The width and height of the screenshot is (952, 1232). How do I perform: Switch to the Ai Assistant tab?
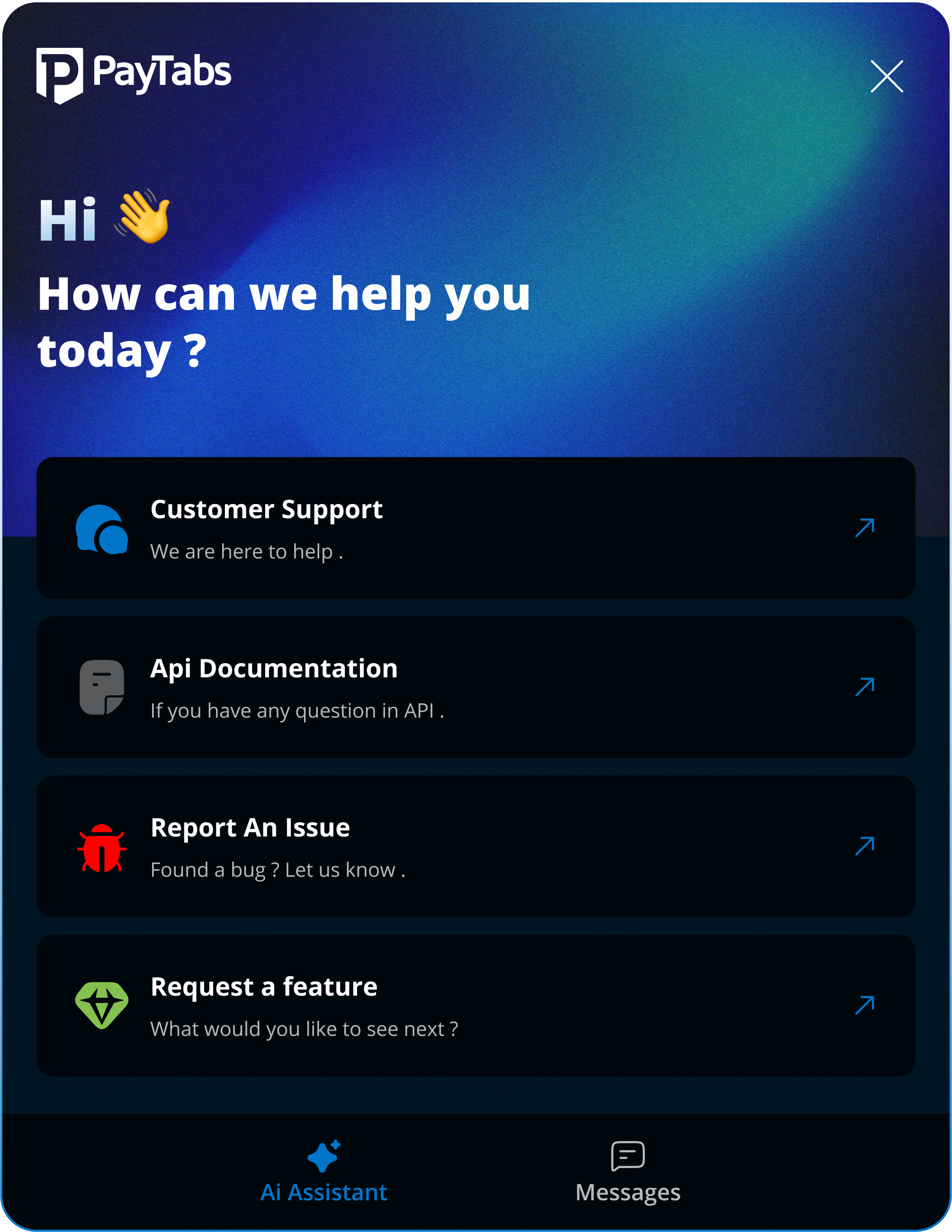point(323,1172)
